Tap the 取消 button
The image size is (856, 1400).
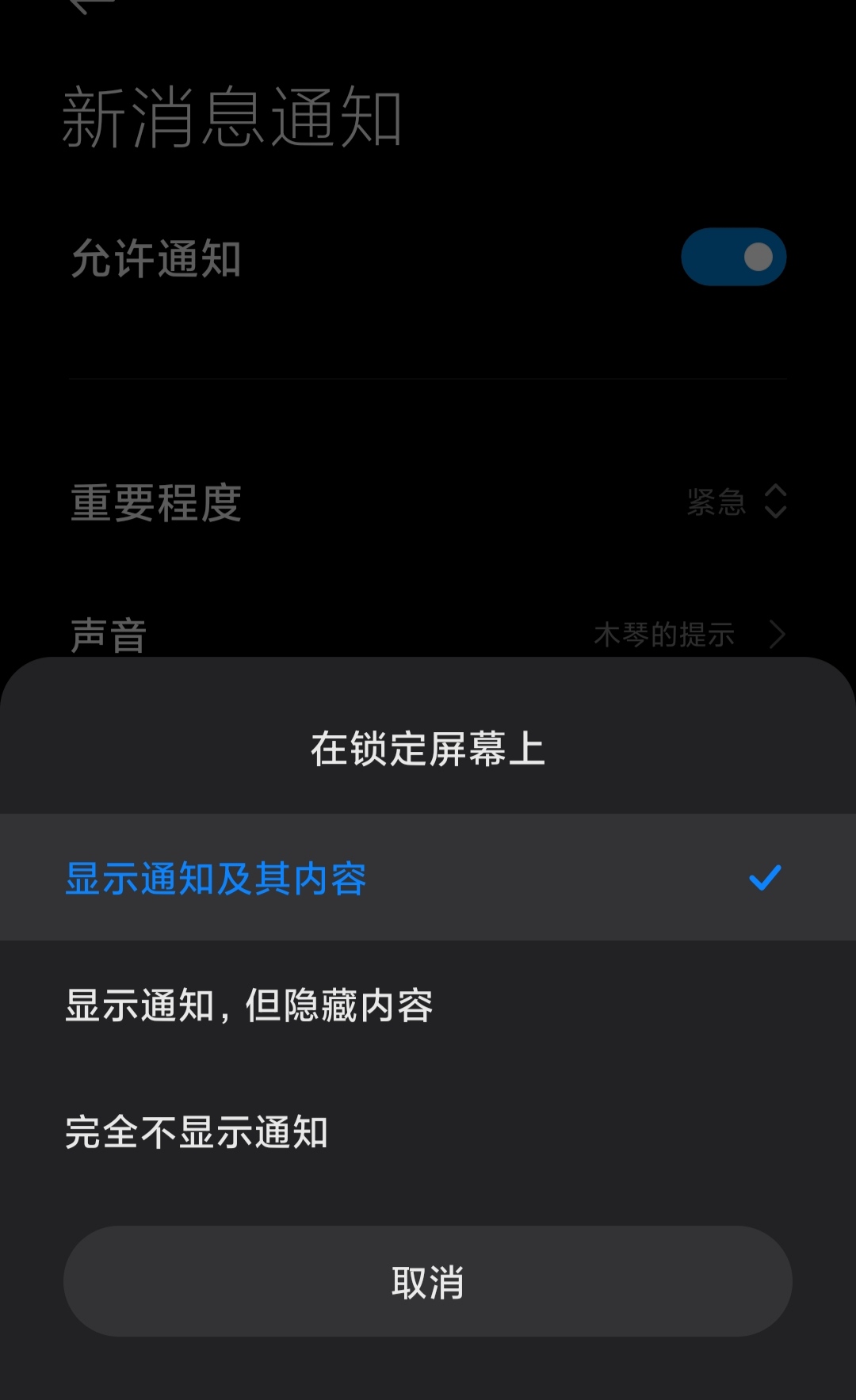[x=428, y=1281]
